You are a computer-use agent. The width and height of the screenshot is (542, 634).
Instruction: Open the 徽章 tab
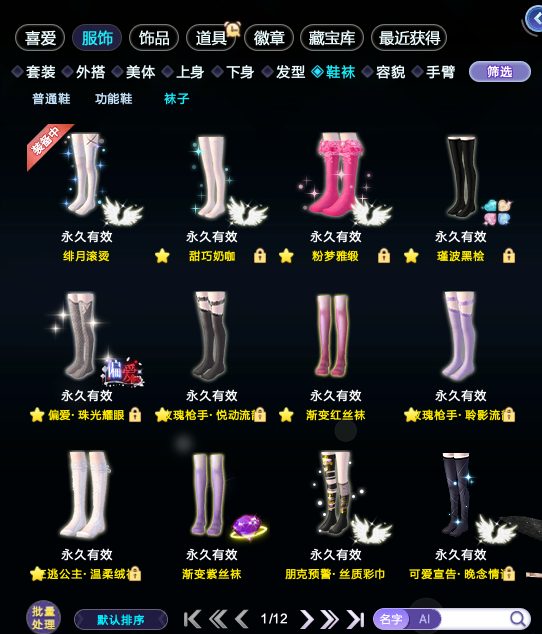click(x=269, y=38)
